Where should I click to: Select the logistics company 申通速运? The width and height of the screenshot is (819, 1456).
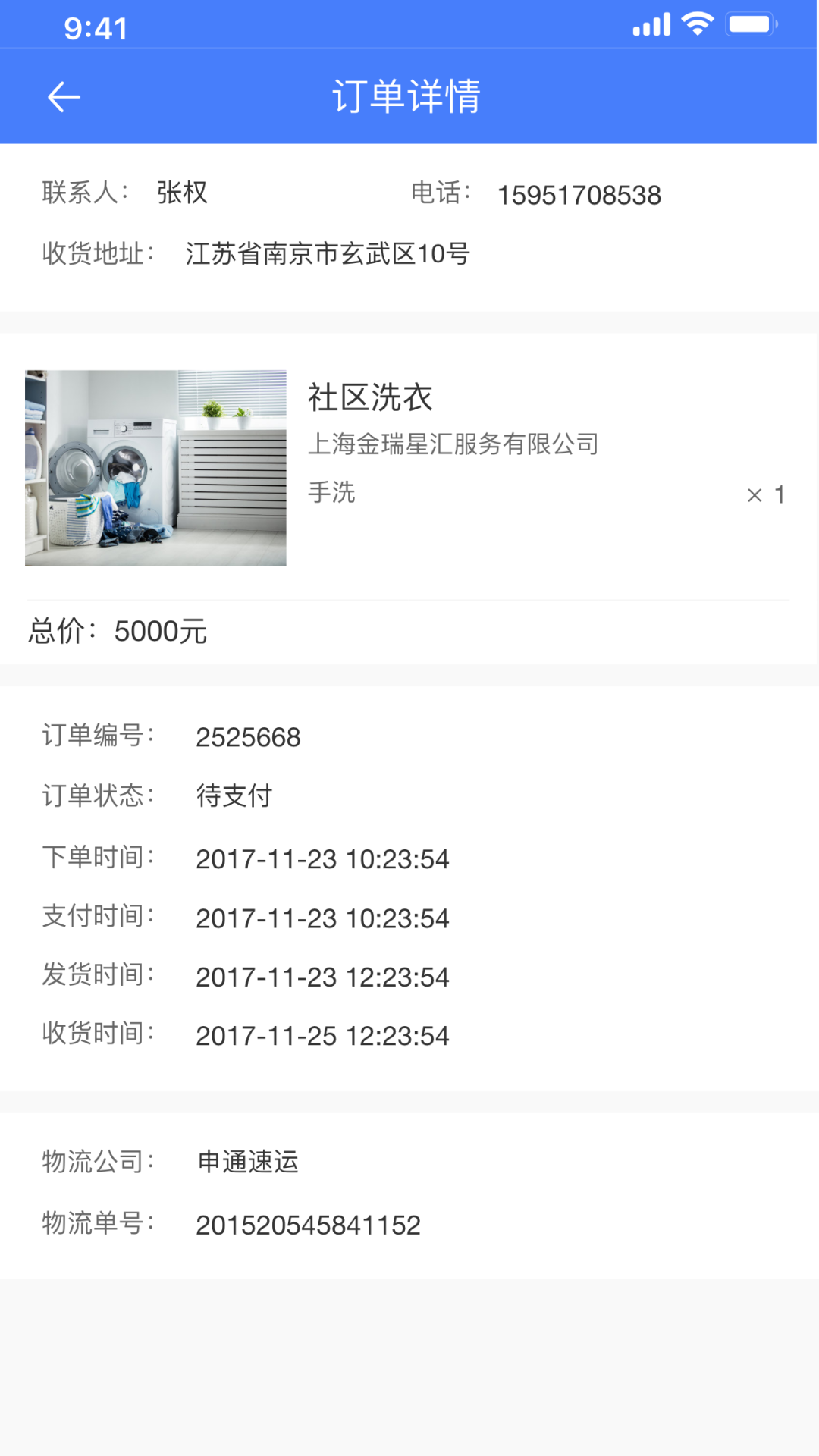pos(246,1162)
